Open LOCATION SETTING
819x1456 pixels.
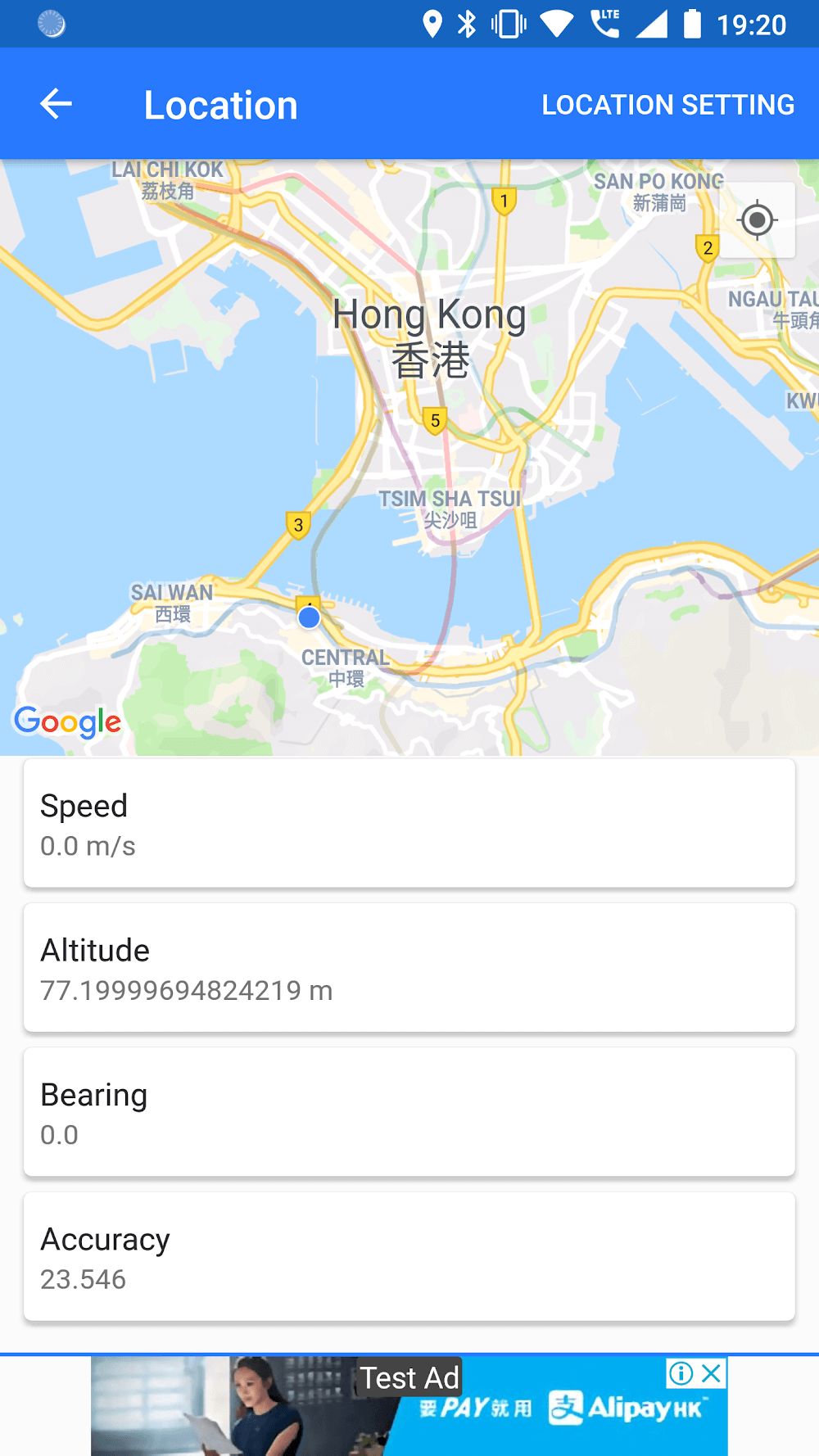click(x=667, y=105)
